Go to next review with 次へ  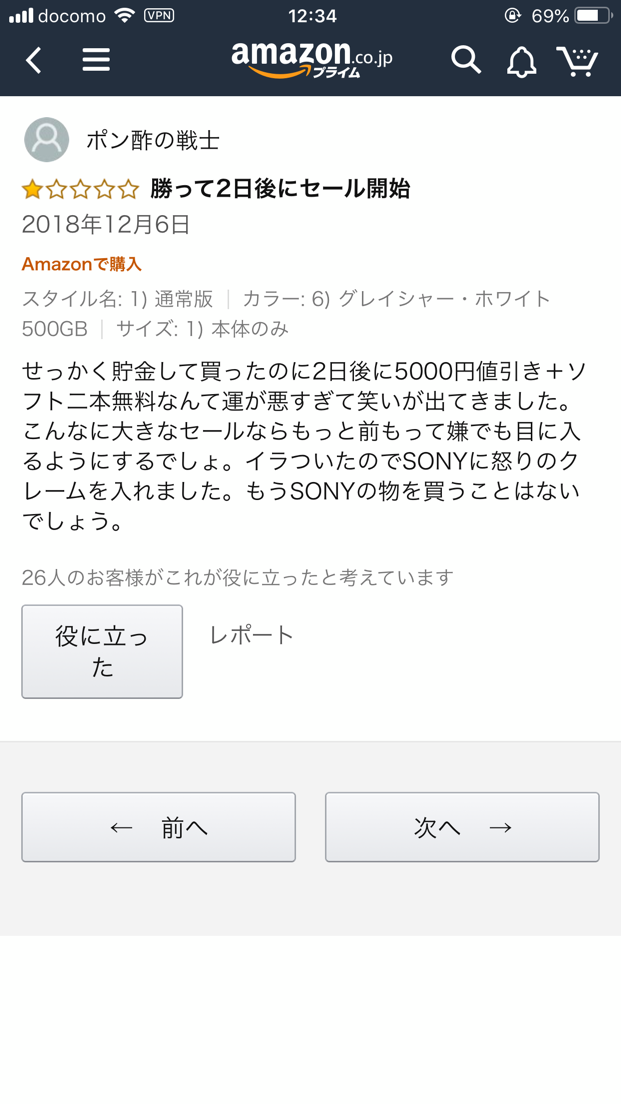pos(462,827)
